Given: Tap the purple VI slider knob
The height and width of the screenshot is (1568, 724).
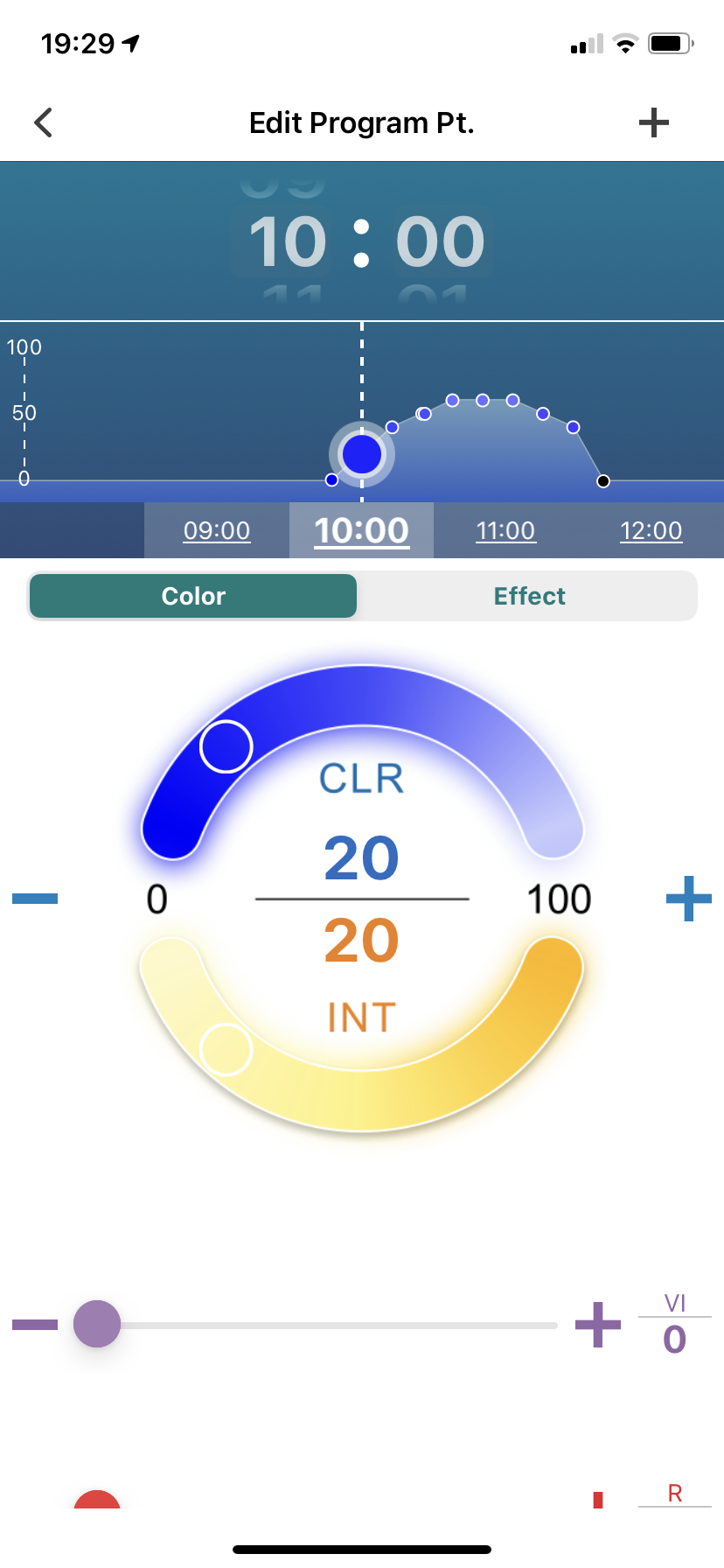Looking at the screenshot, I should 97,1324.
